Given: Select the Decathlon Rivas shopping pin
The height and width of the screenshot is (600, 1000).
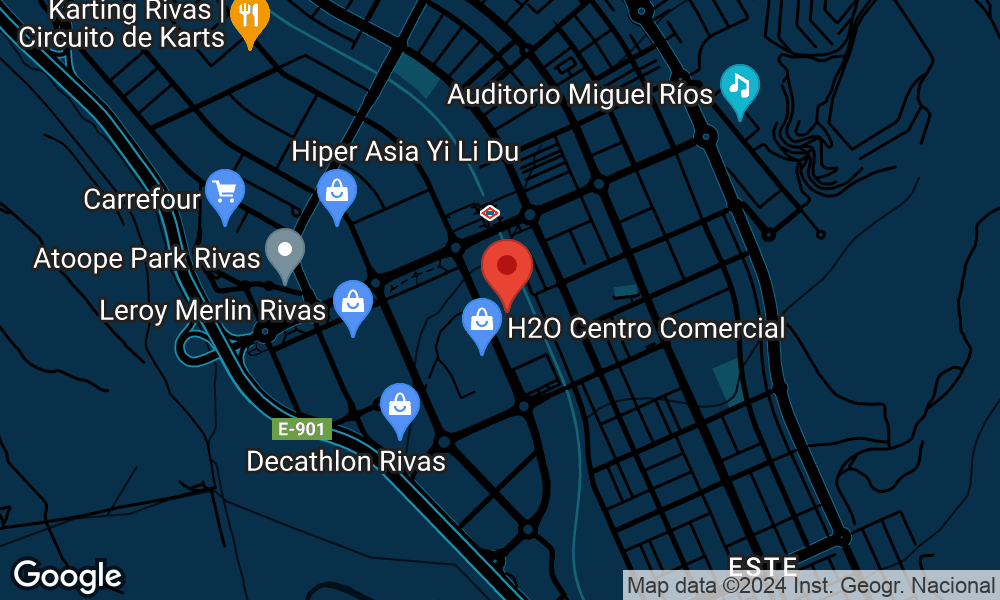Looking at the screenshot, I should pyautogui.click(x=400, y=406).
